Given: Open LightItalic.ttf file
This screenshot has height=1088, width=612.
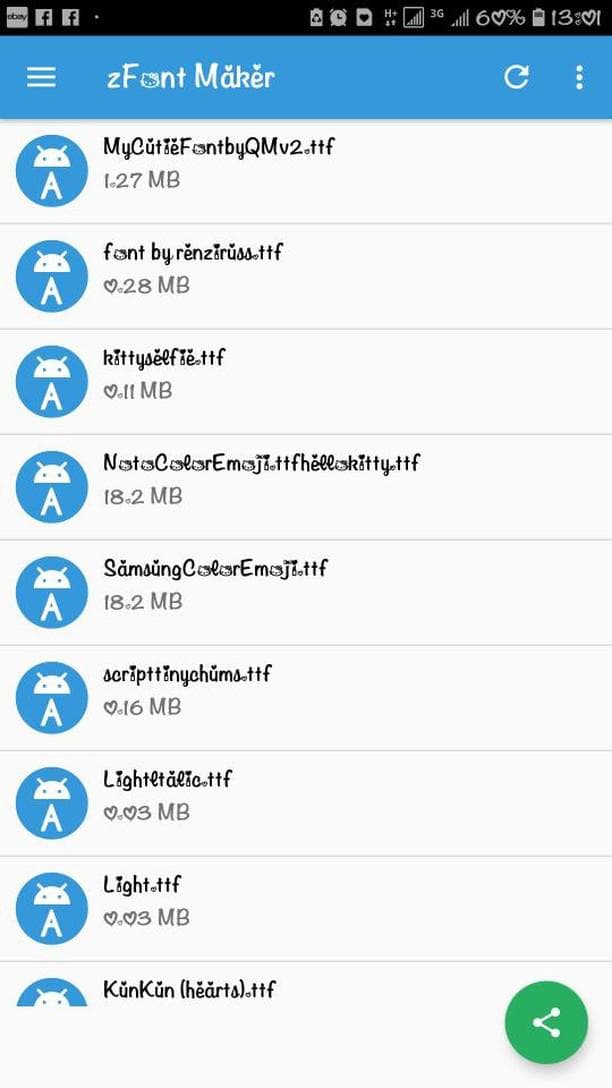Looking at the screenshot, I should coord(306,804).
